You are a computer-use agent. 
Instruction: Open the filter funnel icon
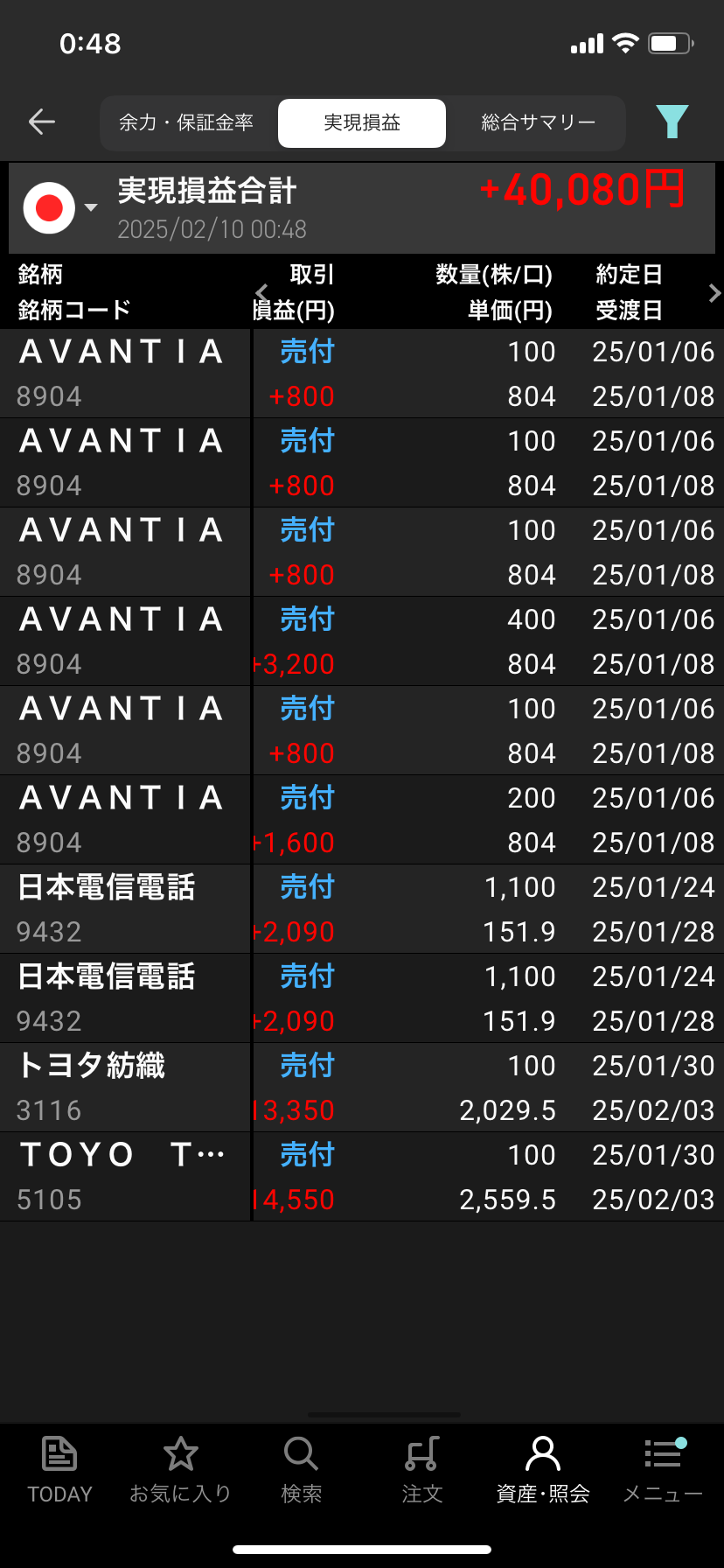pos(672,122)
